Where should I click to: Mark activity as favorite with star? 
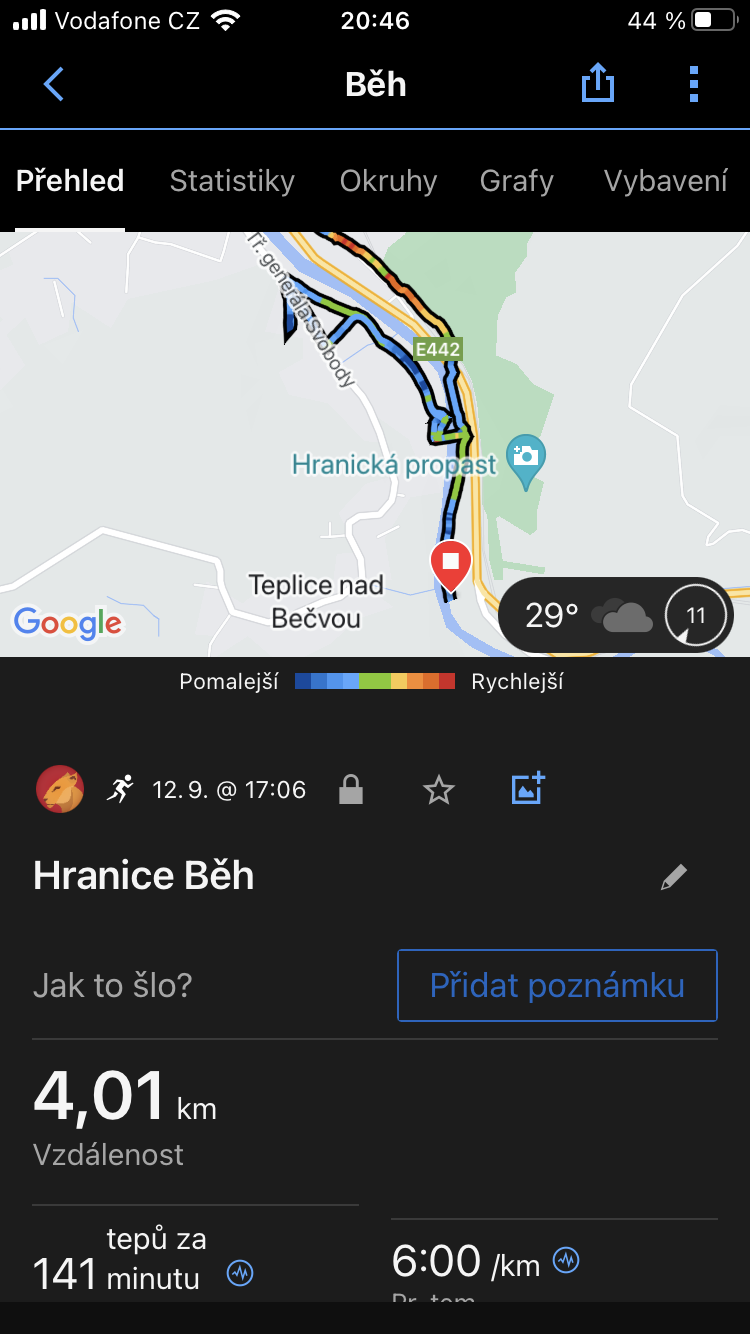(x=439, y=790)
